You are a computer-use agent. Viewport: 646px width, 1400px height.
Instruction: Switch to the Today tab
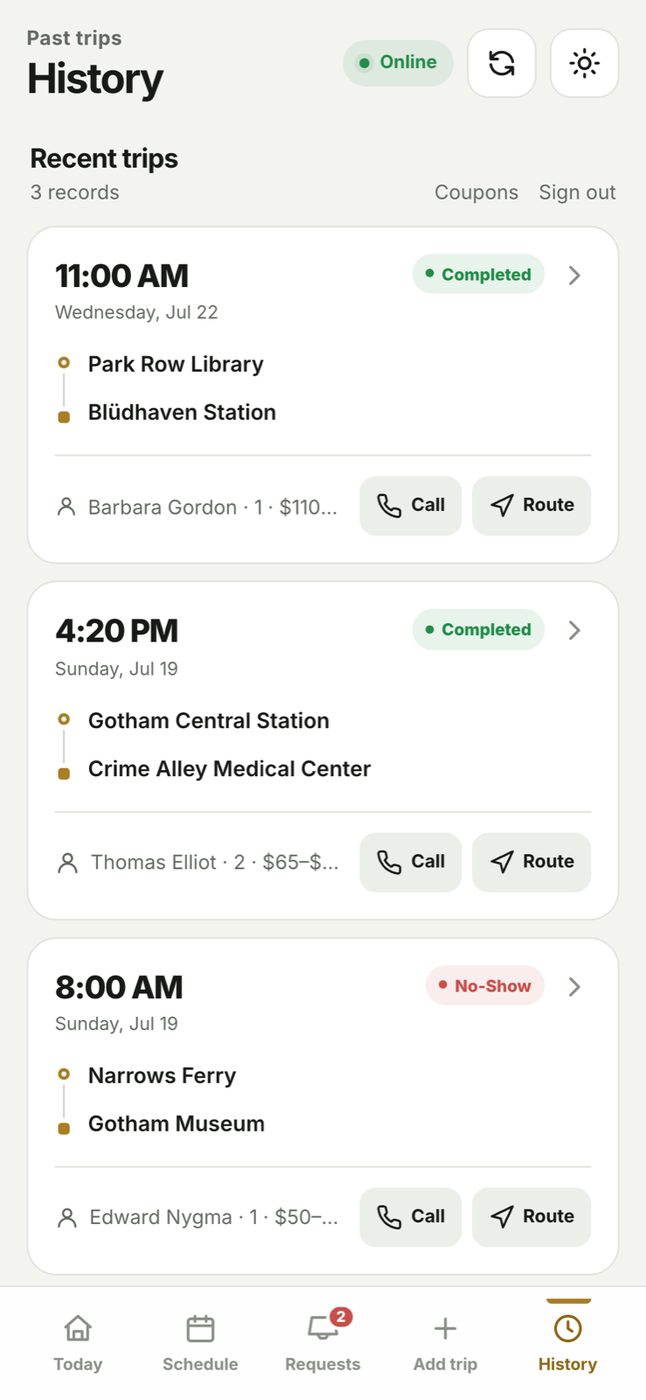coord(78,1343)
